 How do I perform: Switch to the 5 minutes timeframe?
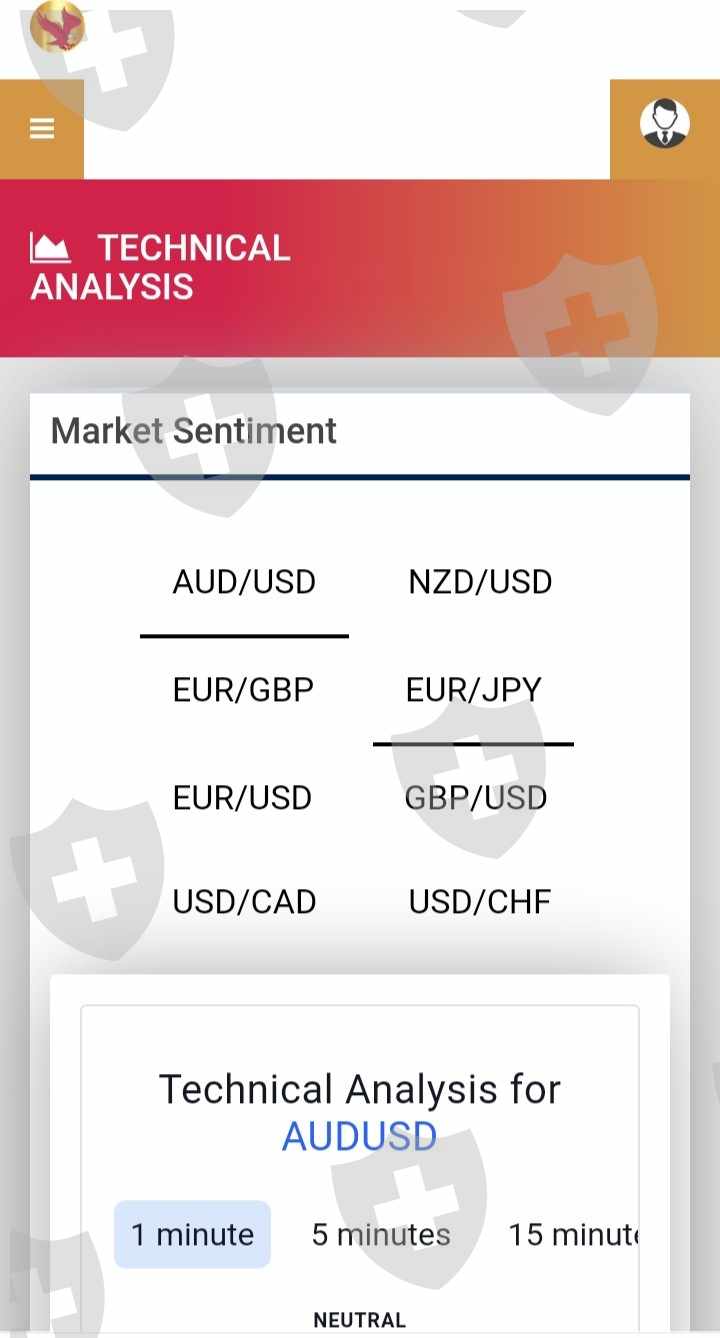(381, 1235)
